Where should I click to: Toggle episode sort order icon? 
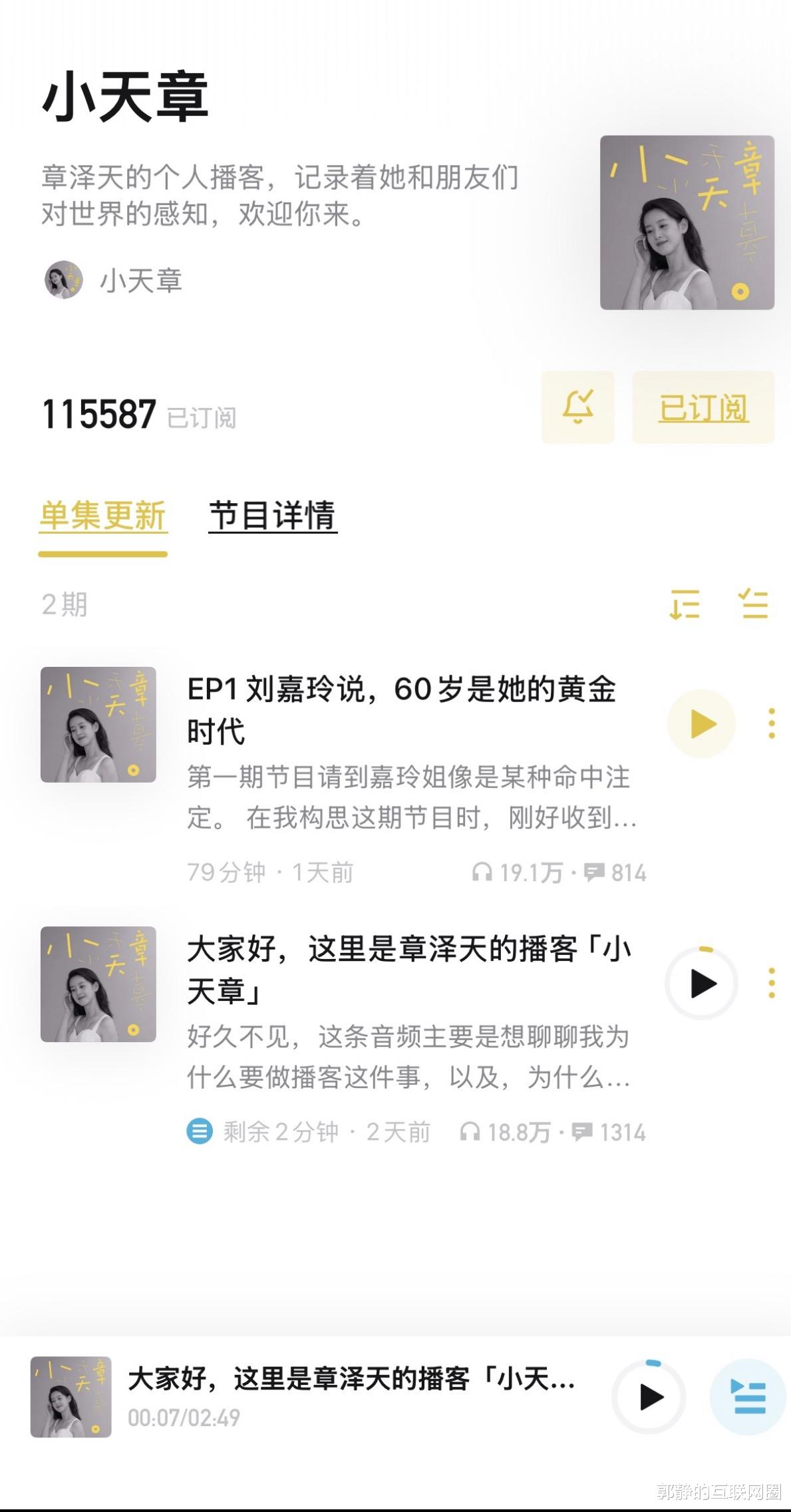pyautogui.click(x=685, y=604)
